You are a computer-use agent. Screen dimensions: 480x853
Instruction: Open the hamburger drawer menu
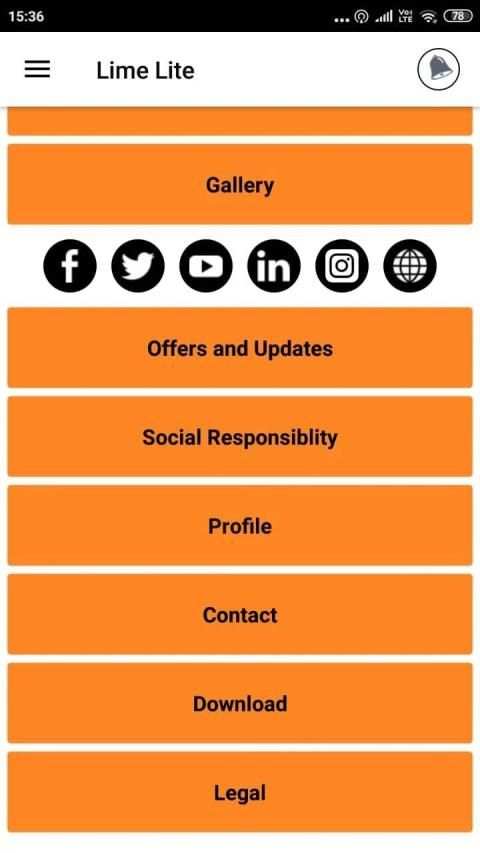click(37, 70)
